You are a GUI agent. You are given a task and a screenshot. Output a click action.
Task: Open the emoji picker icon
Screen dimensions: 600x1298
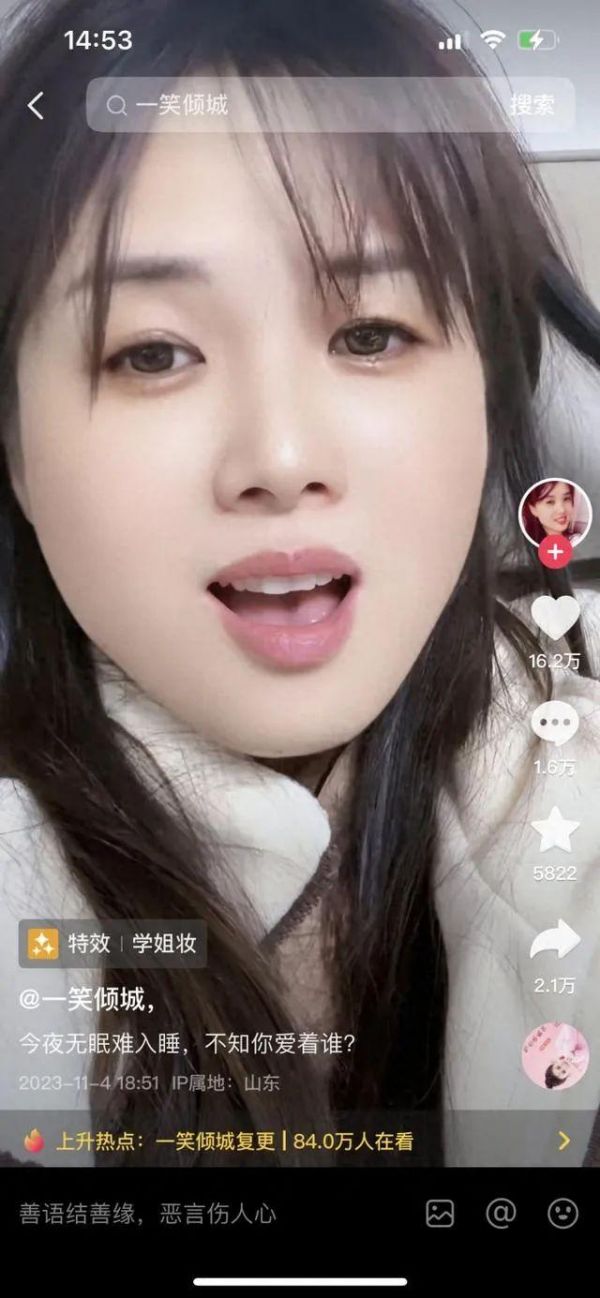tap(563, 1214)
